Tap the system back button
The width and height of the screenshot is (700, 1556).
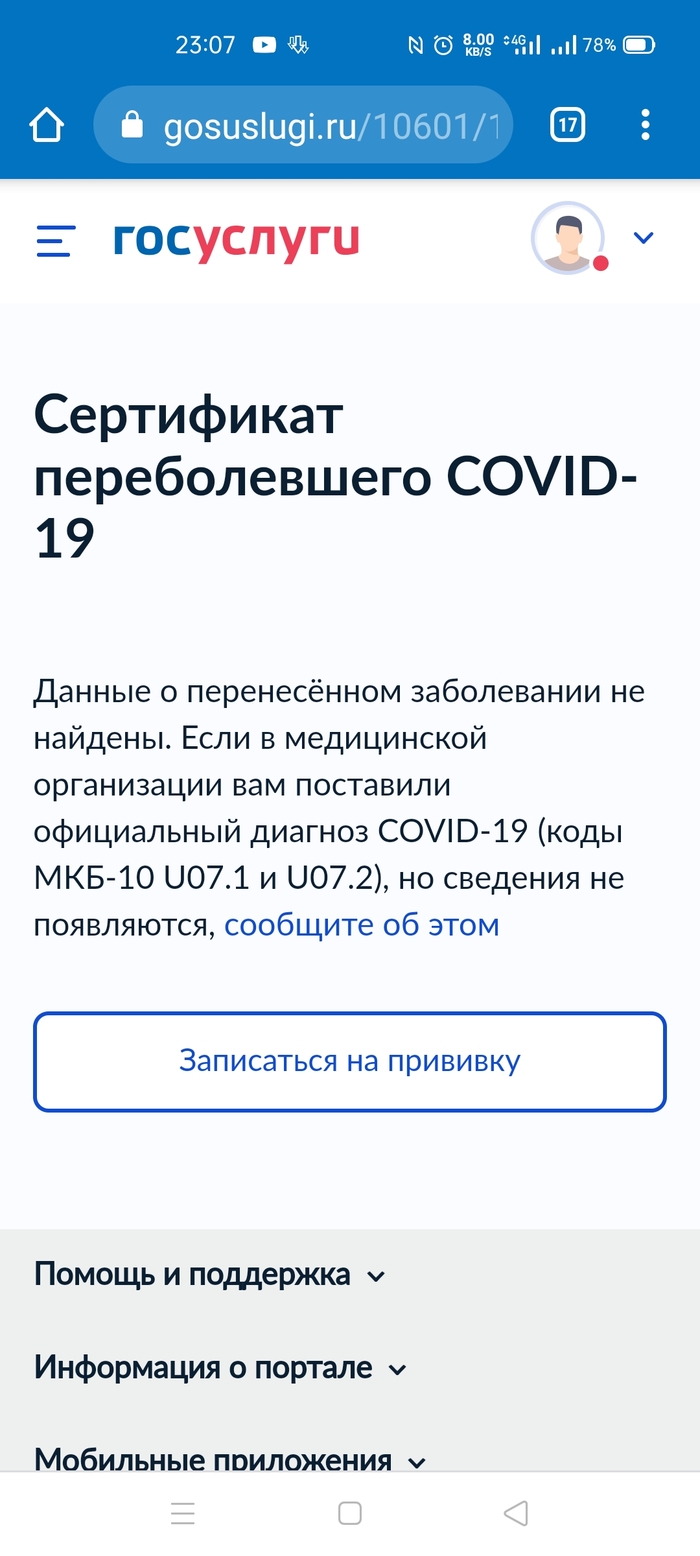click(516, 1514)
